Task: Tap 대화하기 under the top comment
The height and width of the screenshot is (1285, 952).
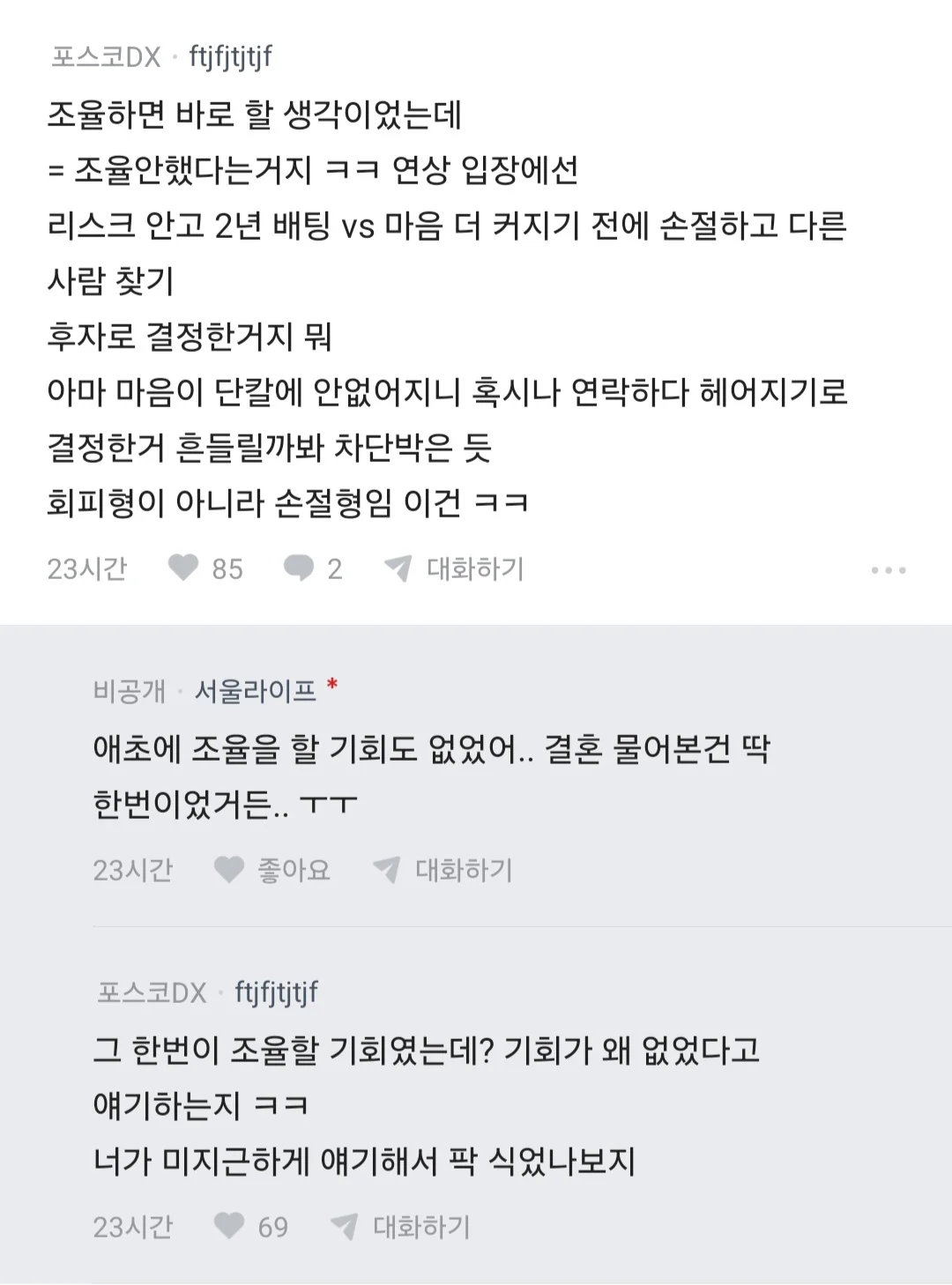Action: tap(457, 568)
